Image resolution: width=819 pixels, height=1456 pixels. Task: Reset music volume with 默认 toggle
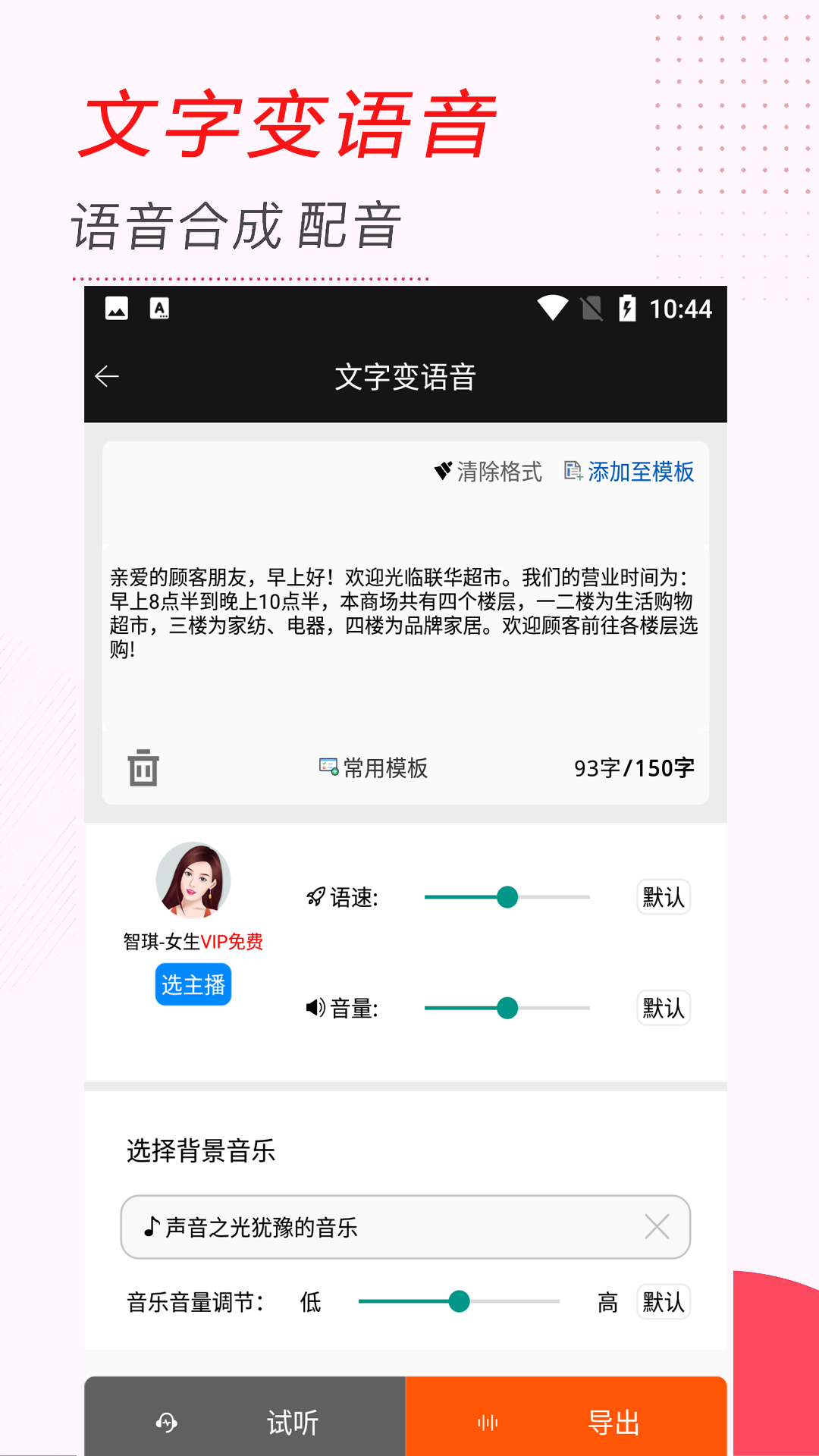click(x=663, y=1301)
